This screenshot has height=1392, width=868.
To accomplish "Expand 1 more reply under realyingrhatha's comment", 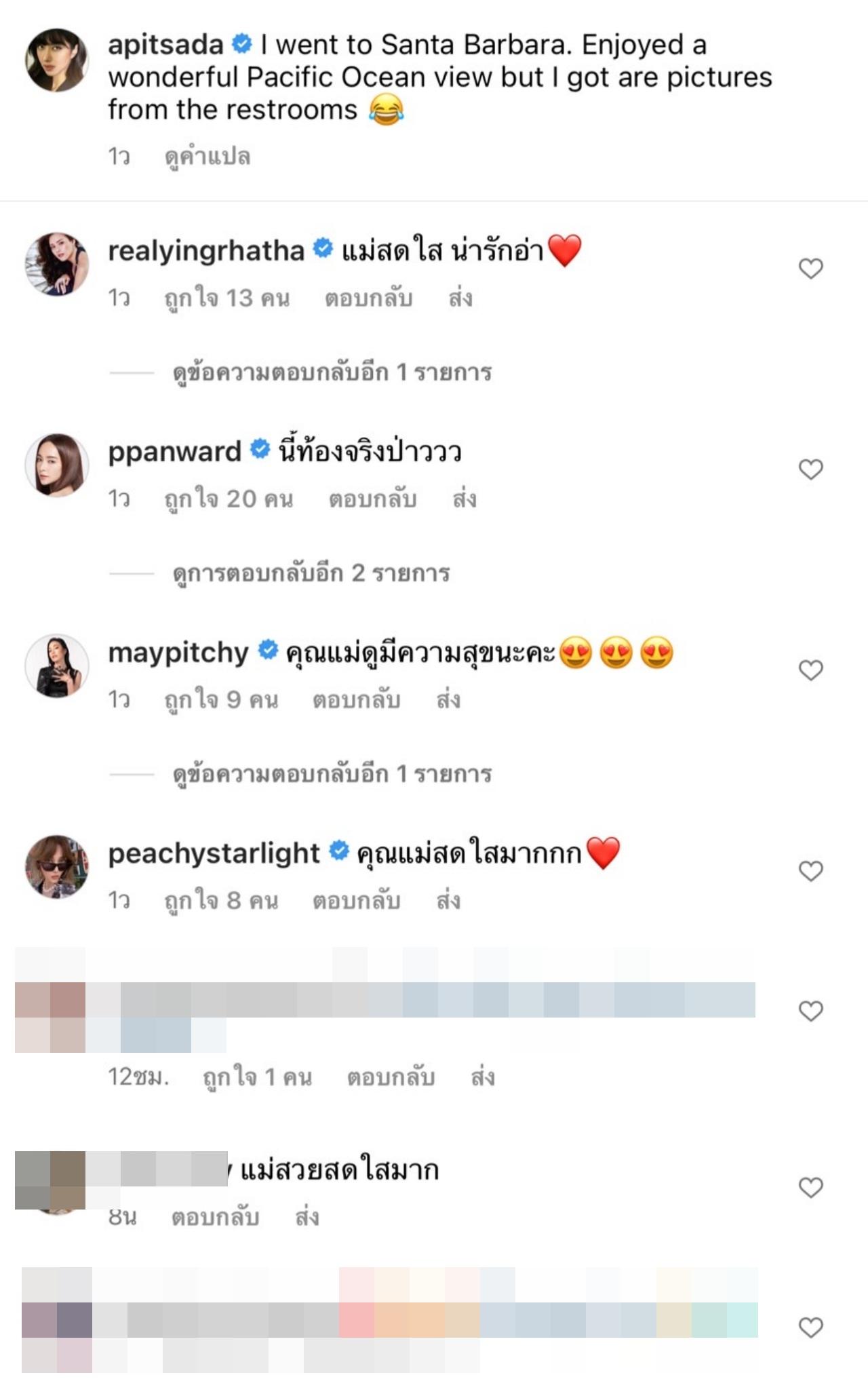I will (332, 372).
